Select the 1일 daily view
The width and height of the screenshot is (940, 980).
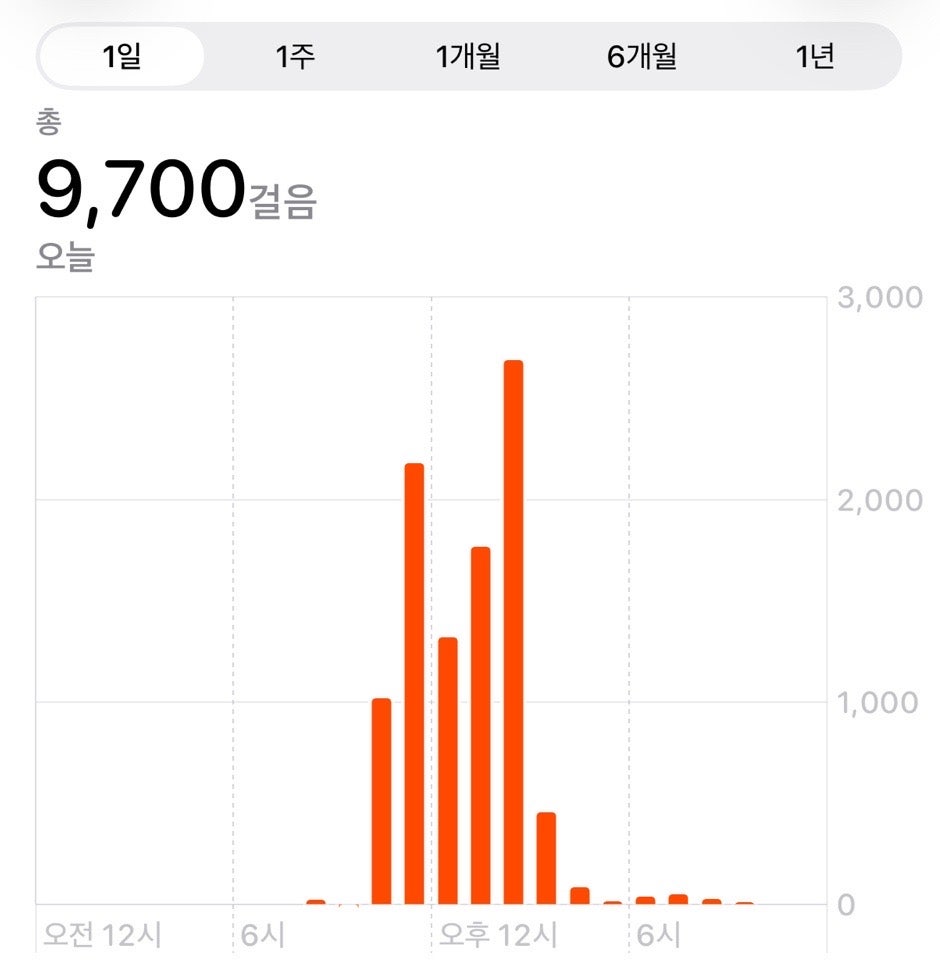122,57
